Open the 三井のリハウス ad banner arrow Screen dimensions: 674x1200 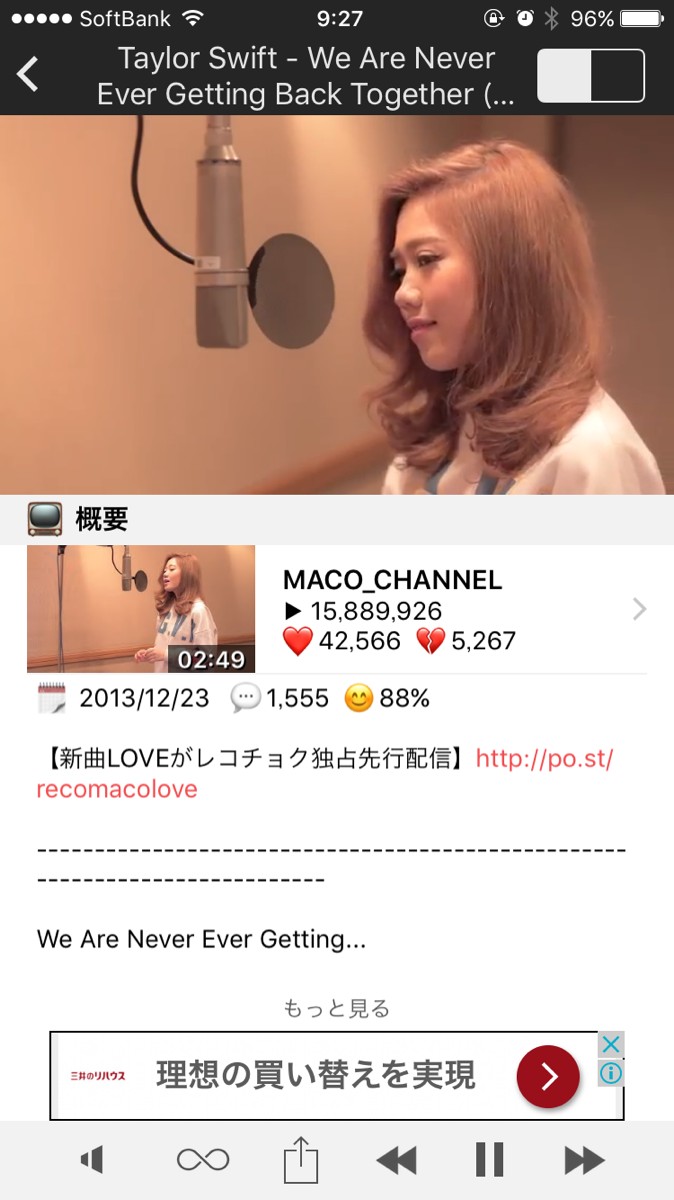pos(548,1076)
